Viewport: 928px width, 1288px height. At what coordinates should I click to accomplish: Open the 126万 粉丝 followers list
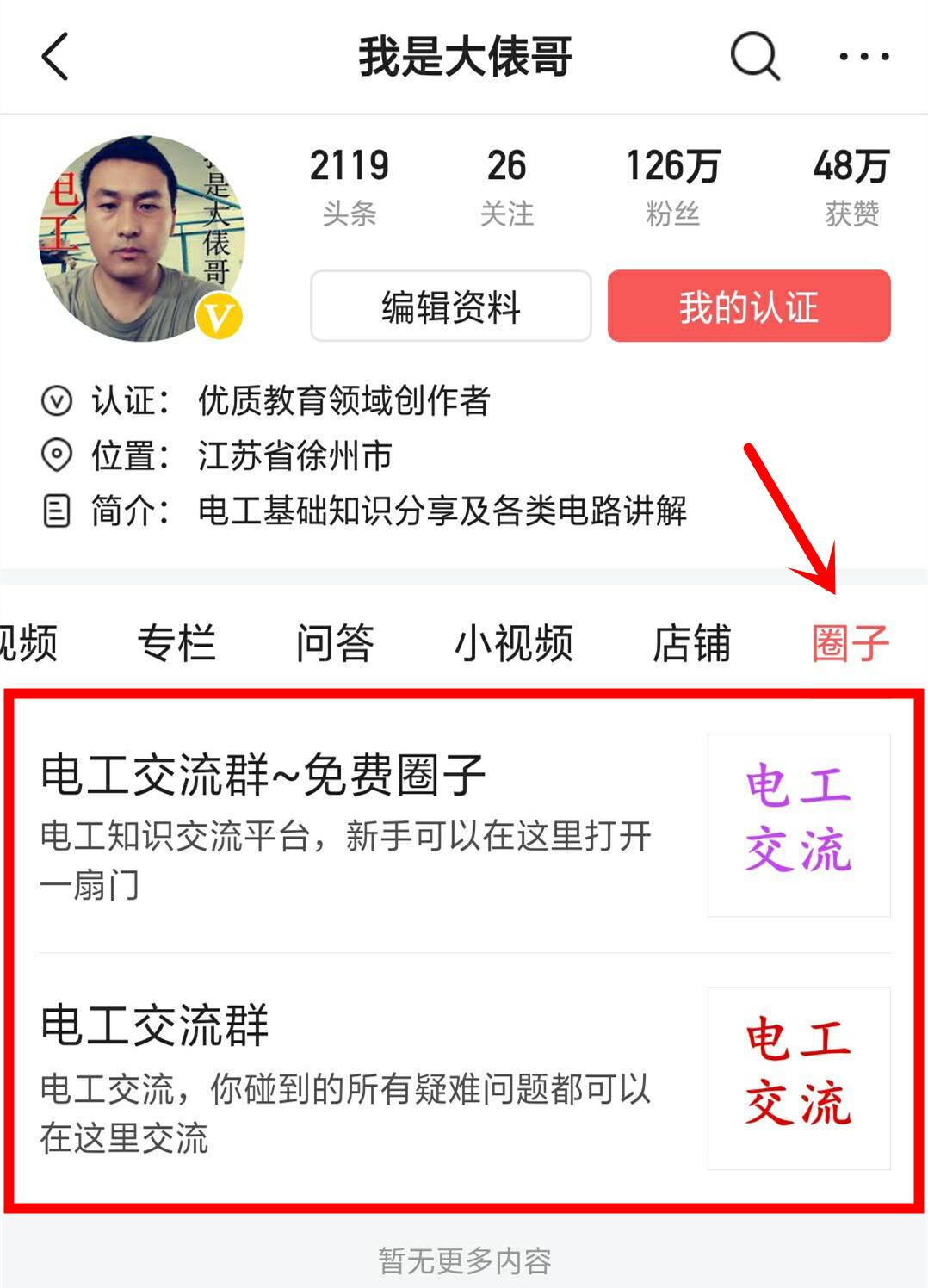point(672,187)
